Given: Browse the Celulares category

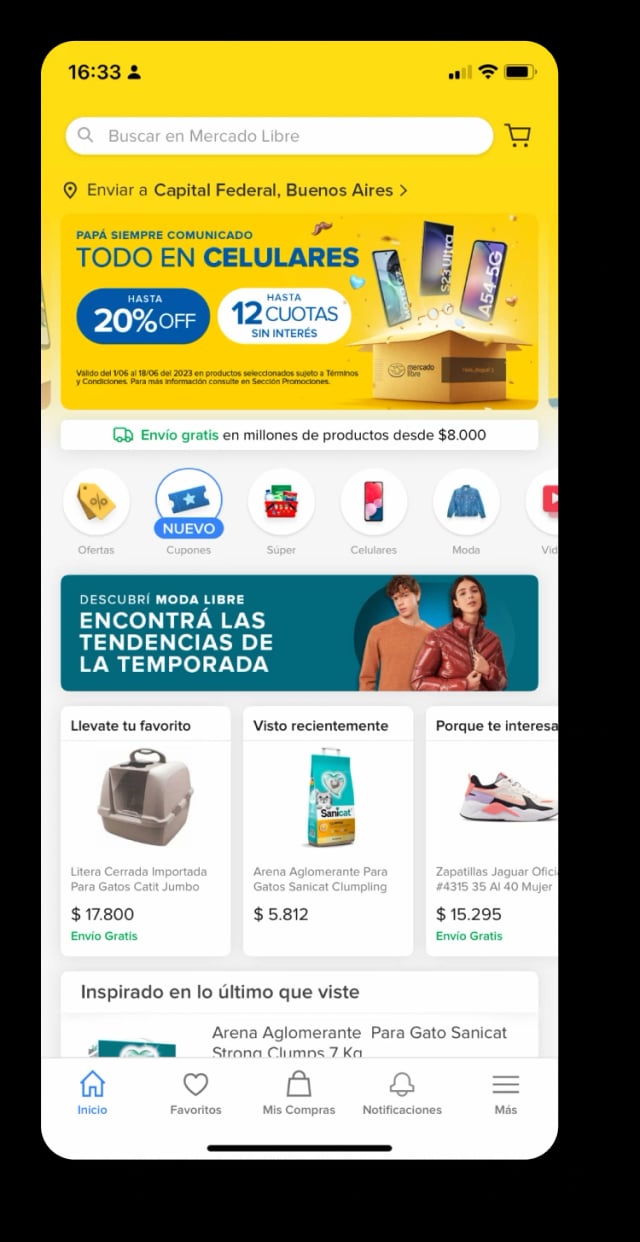Looking at the screenshot, I should tap(374, 503).
